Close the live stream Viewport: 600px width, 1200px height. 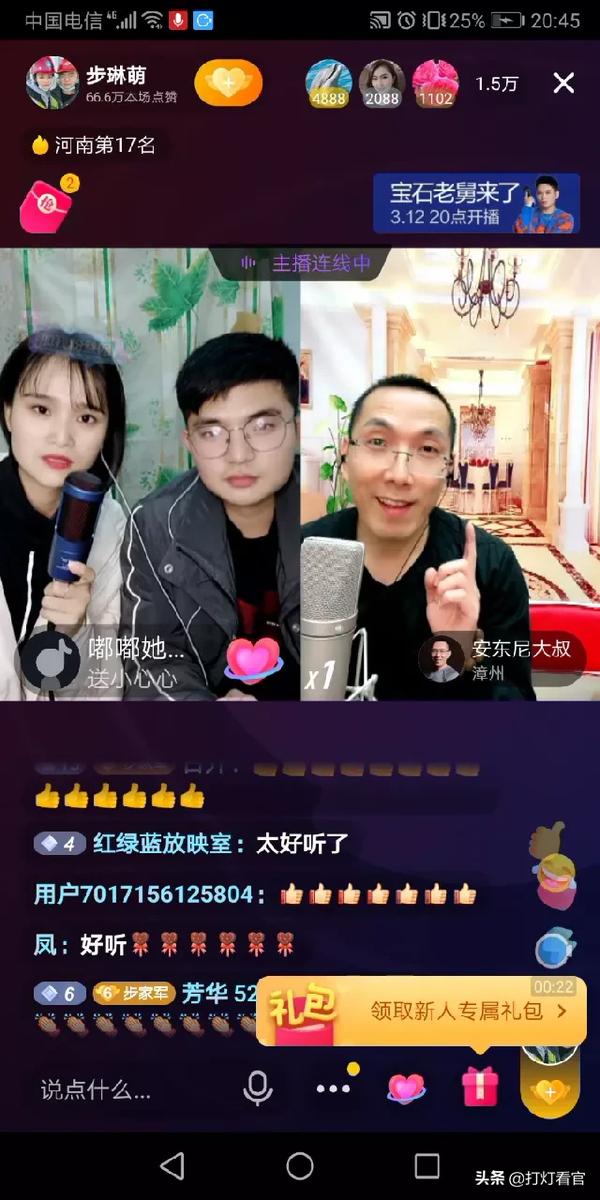pos(564,83)
